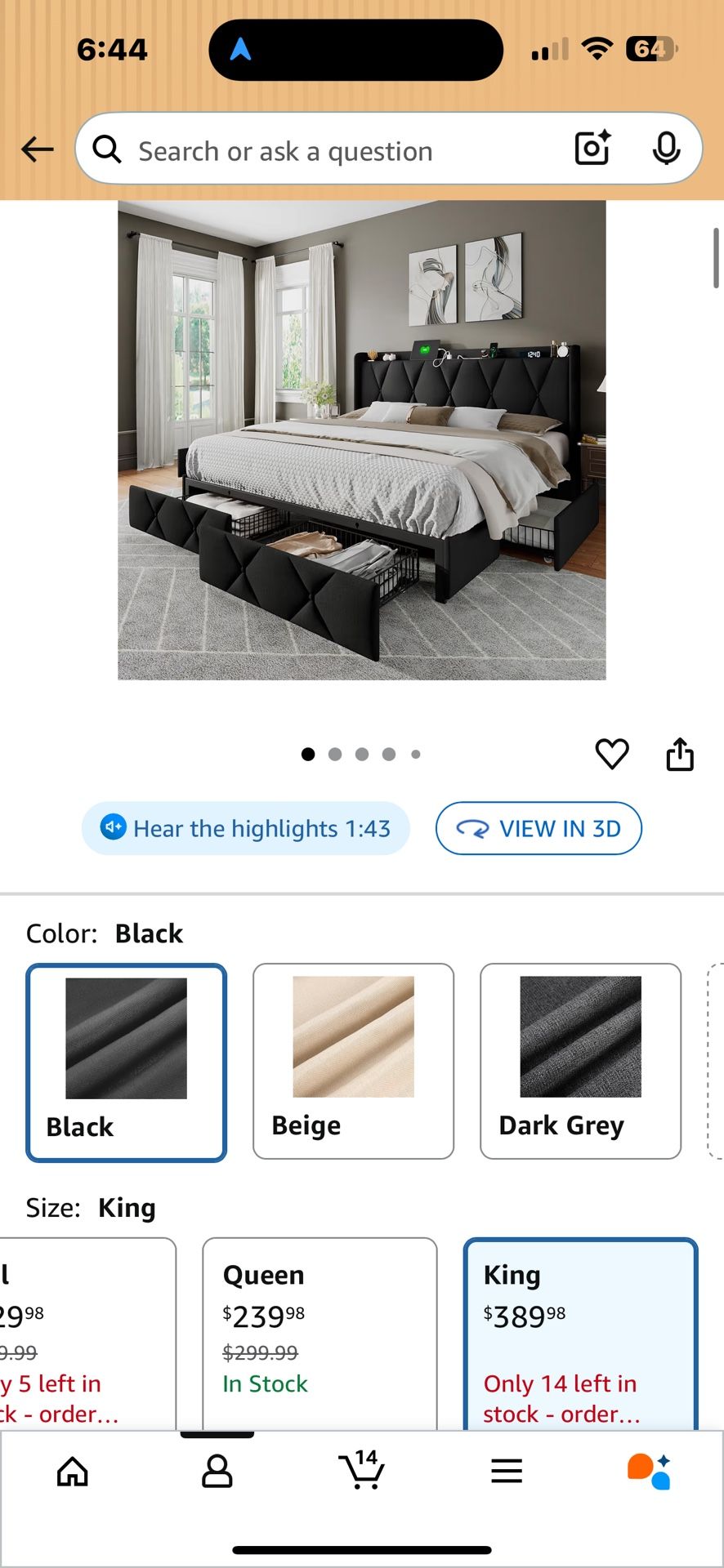Share this product using the share icon
Screen dimensions: 724x1568
coord(680,754)
